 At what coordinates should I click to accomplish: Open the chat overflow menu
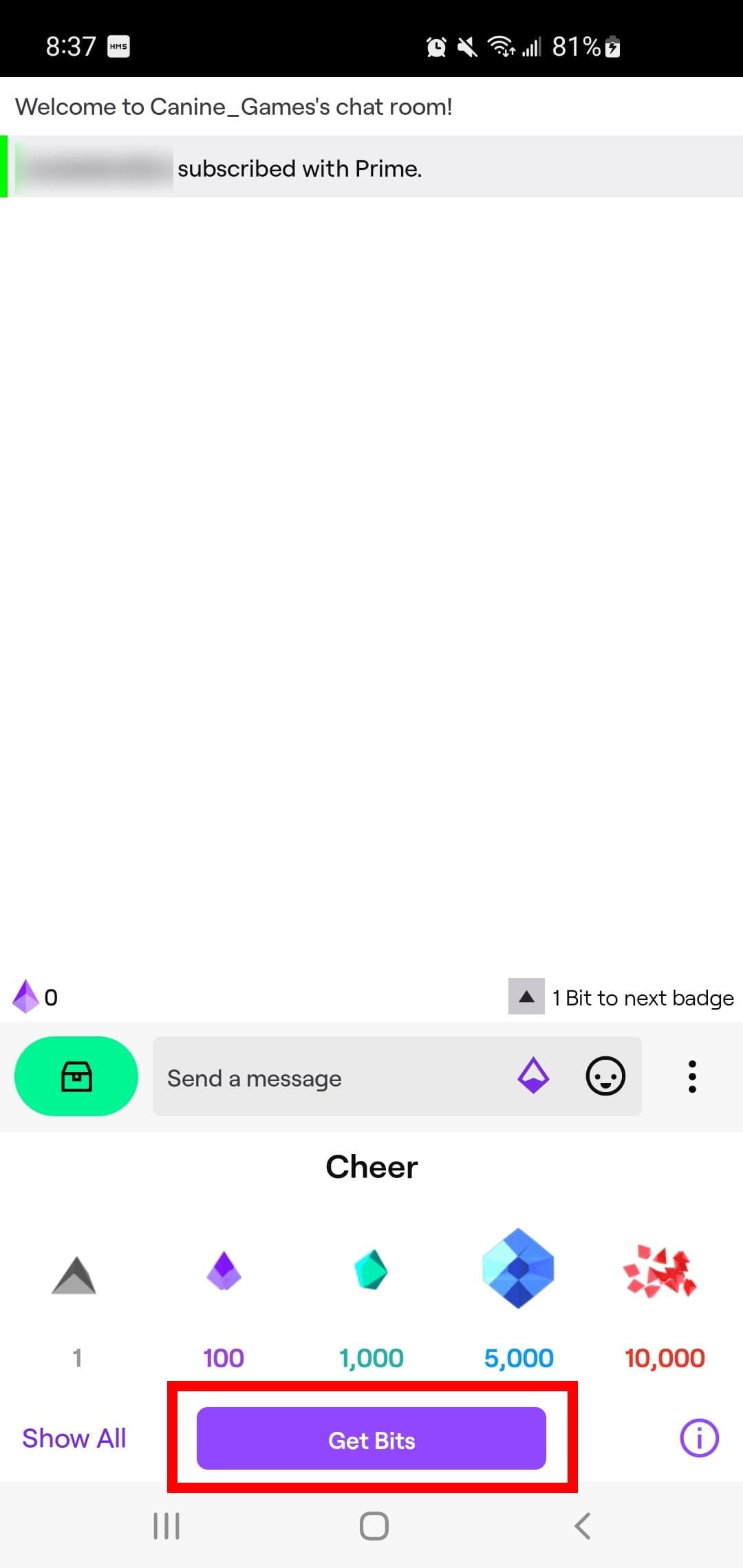click(692, 1076)
